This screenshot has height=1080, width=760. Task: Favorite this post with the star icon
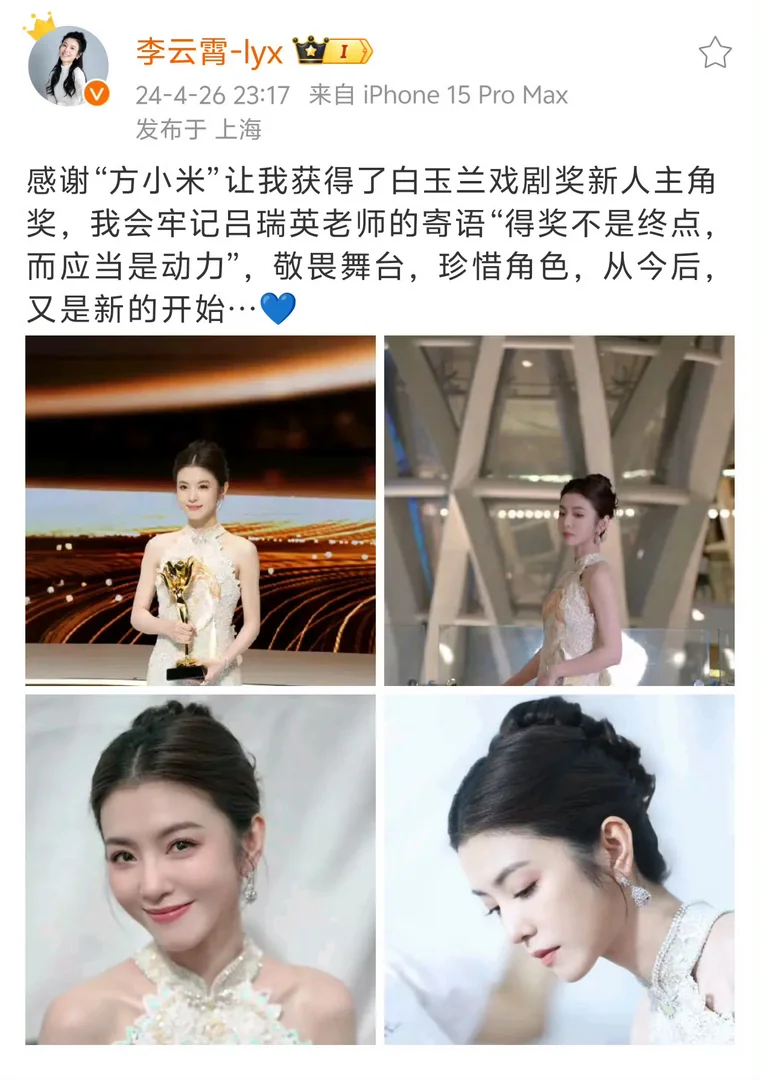715,52
